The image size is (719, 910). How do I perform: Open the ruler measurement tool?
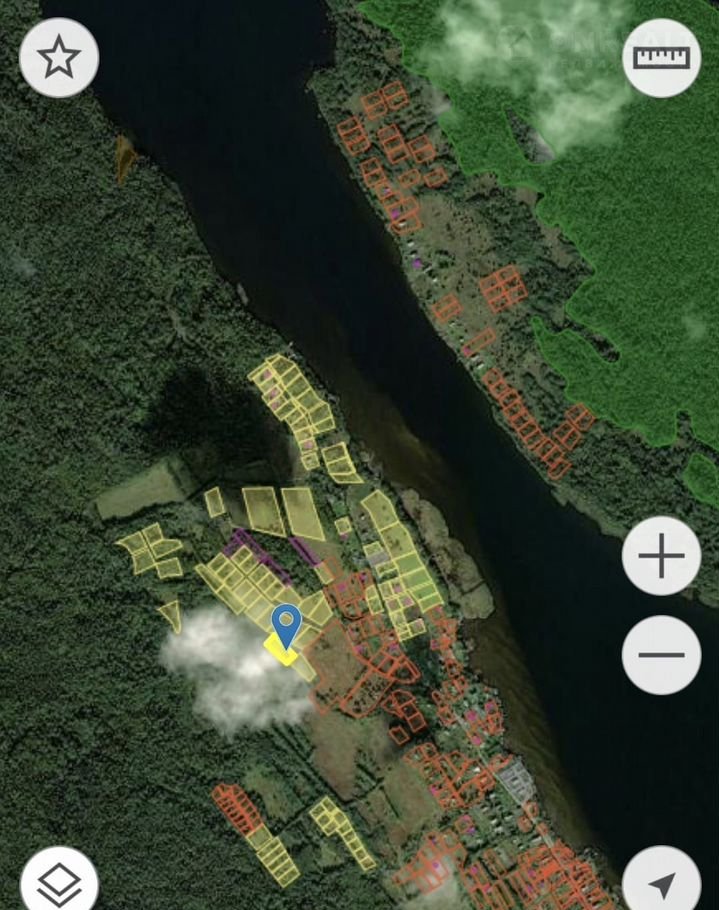[661, 57]
